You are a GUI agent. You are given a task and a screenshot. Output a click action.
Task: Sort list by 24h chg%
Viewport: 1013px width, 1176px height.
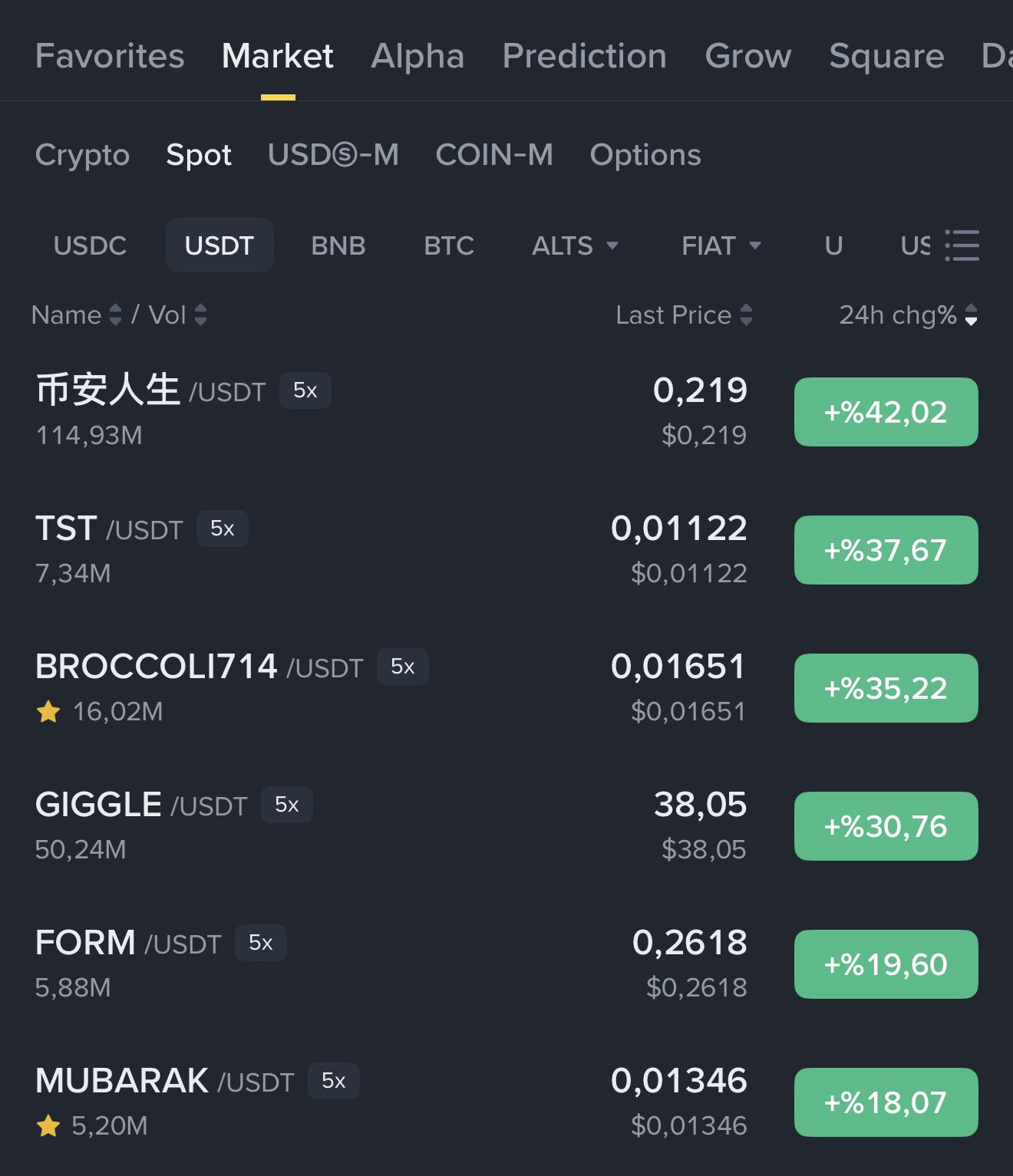pos(907,315)
